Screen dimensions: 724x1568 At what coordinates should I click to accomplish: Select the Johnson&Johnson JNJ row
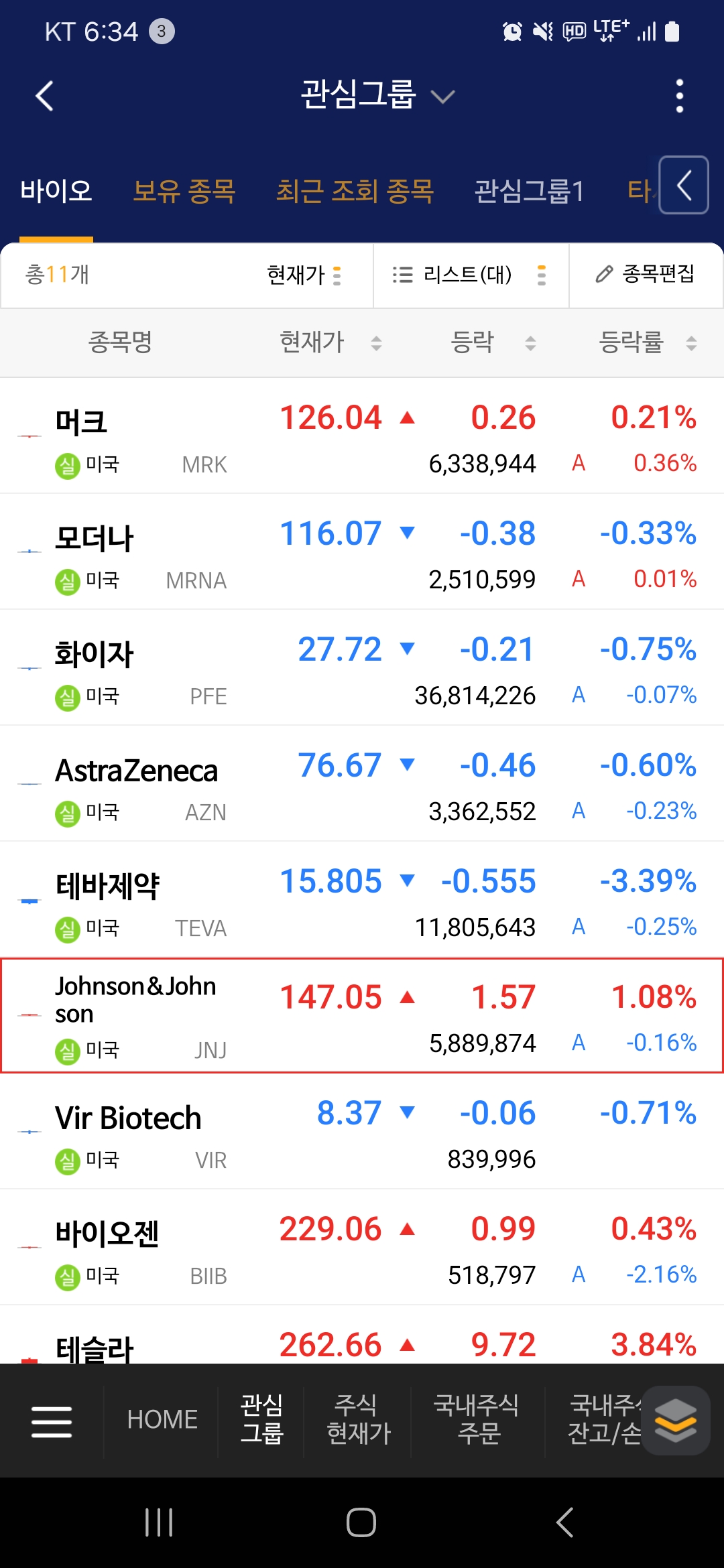tap(362, 1015)
